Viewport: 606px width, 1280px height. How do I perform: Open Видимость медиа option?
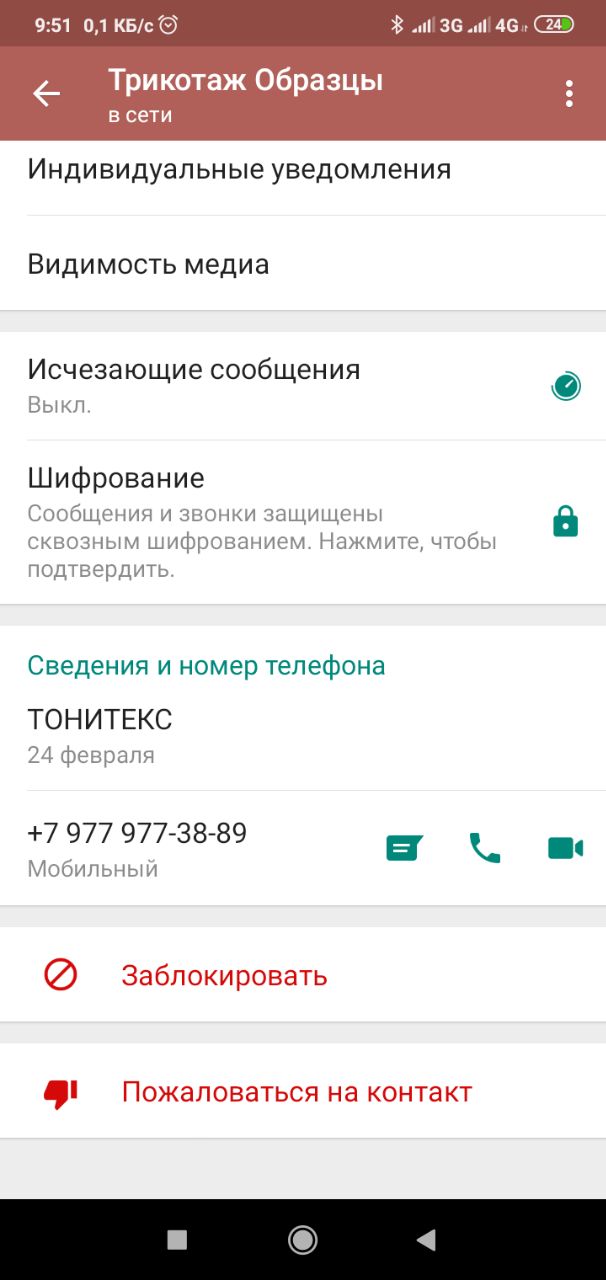[148, 265]
